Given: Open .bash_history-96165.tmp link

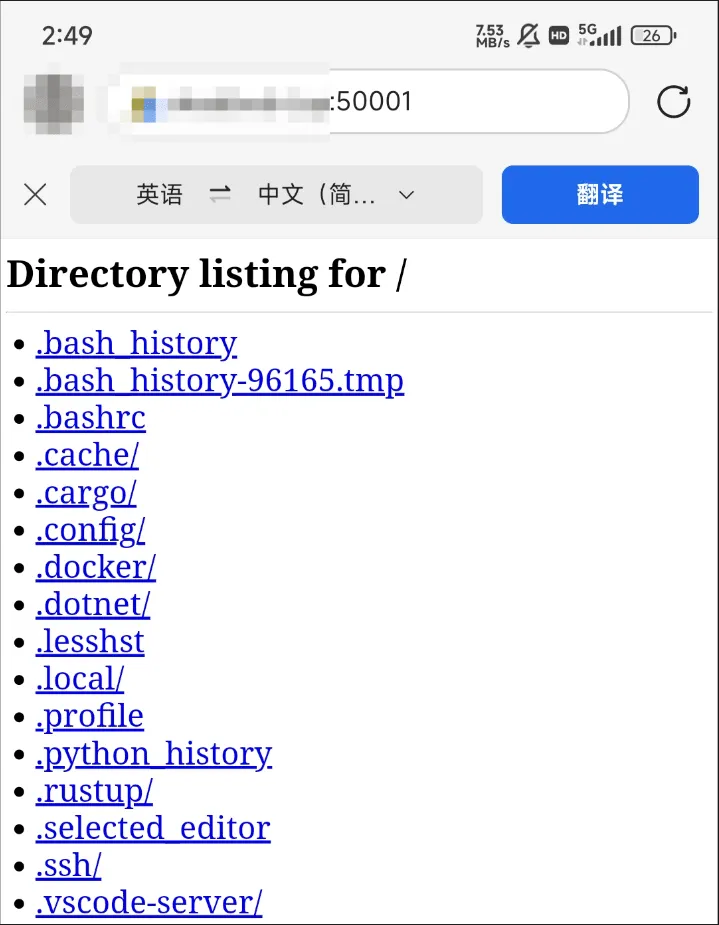Looking at the screenshot, I should tap(219, 381).
